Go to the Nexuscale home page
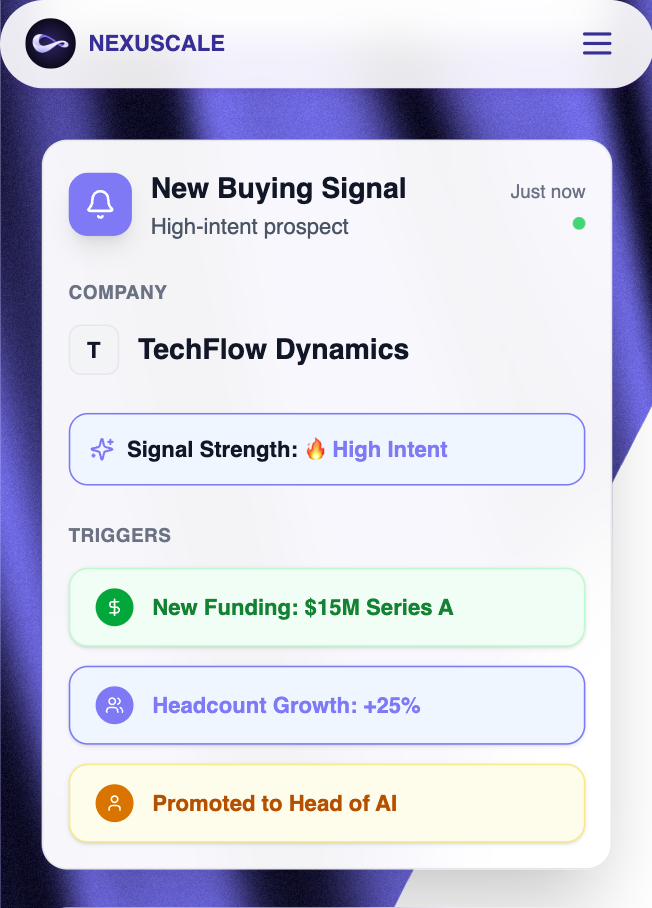 [126, 44]
